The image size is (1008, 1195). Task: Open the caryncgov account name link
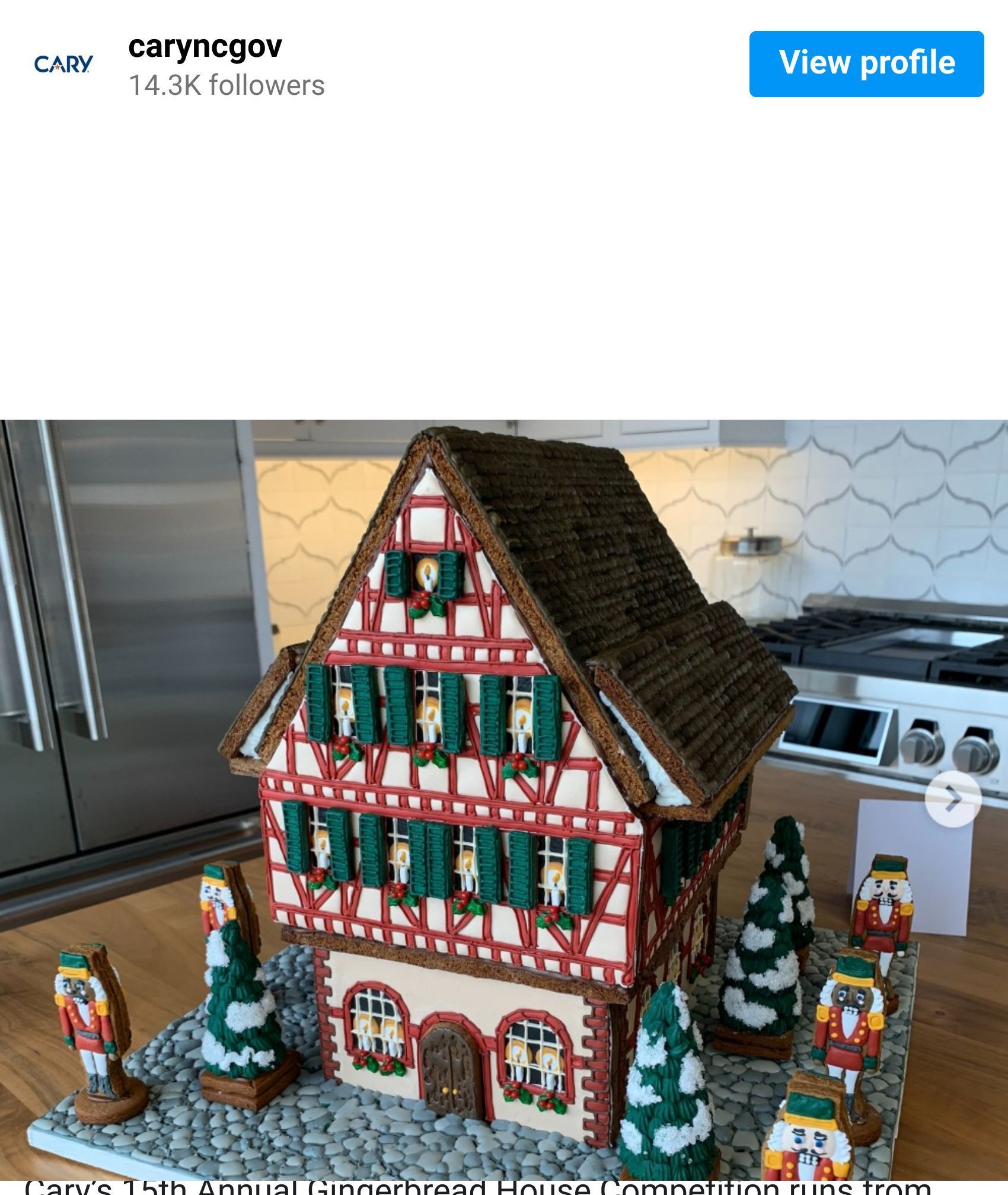click(205, 47)
